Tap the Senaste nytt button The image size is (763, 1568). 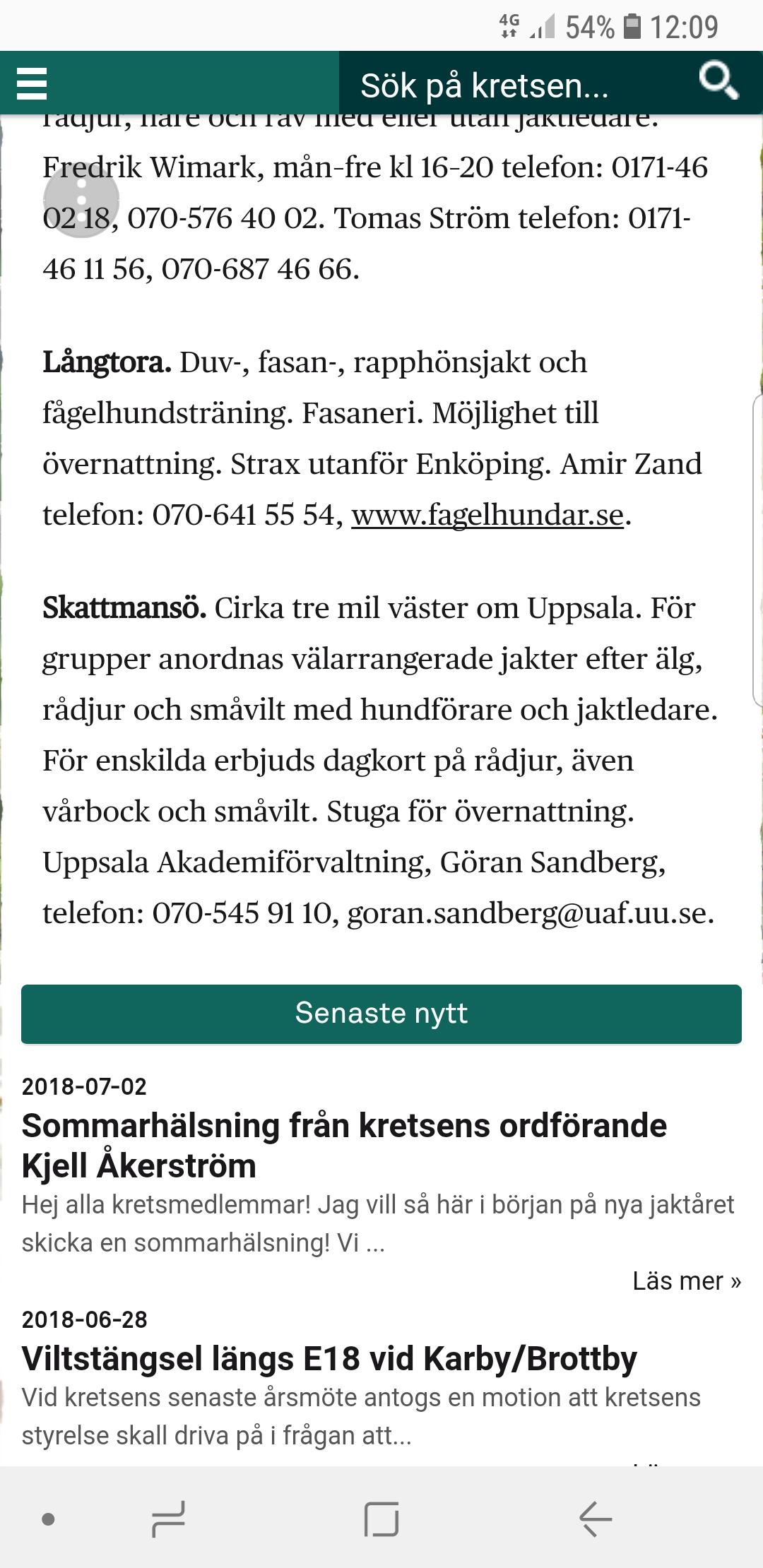[381, 1014]
